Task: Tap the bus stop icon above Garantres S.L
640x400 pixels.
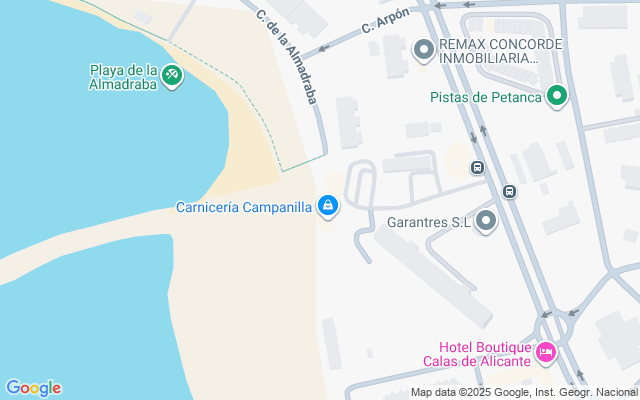Action: coord(510,191)
